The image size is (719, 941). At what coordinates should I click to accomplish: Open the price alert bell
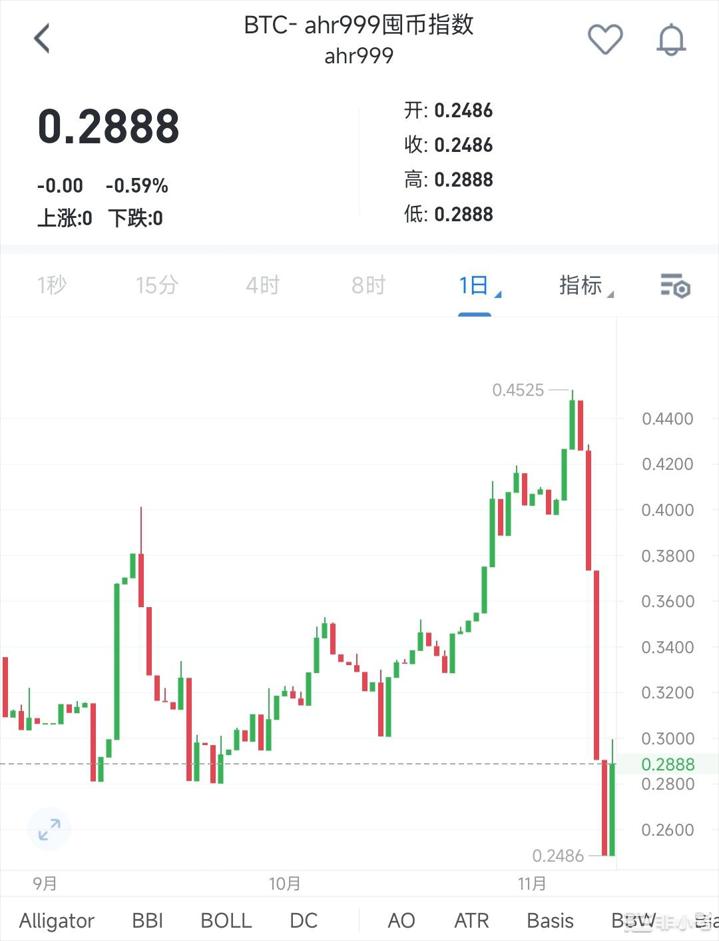coord(671,39)
